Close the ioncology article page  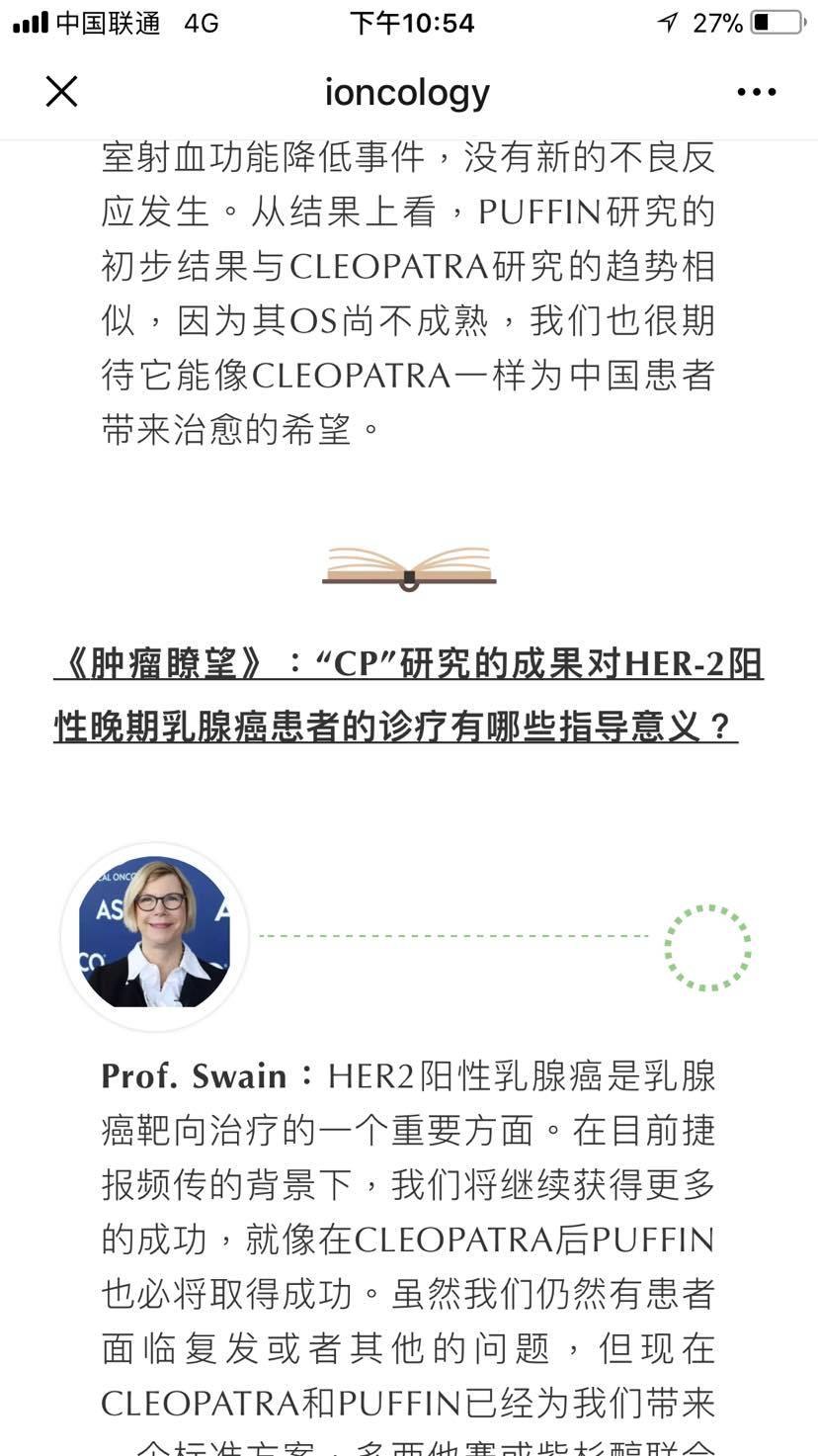[x=61, y=92]
